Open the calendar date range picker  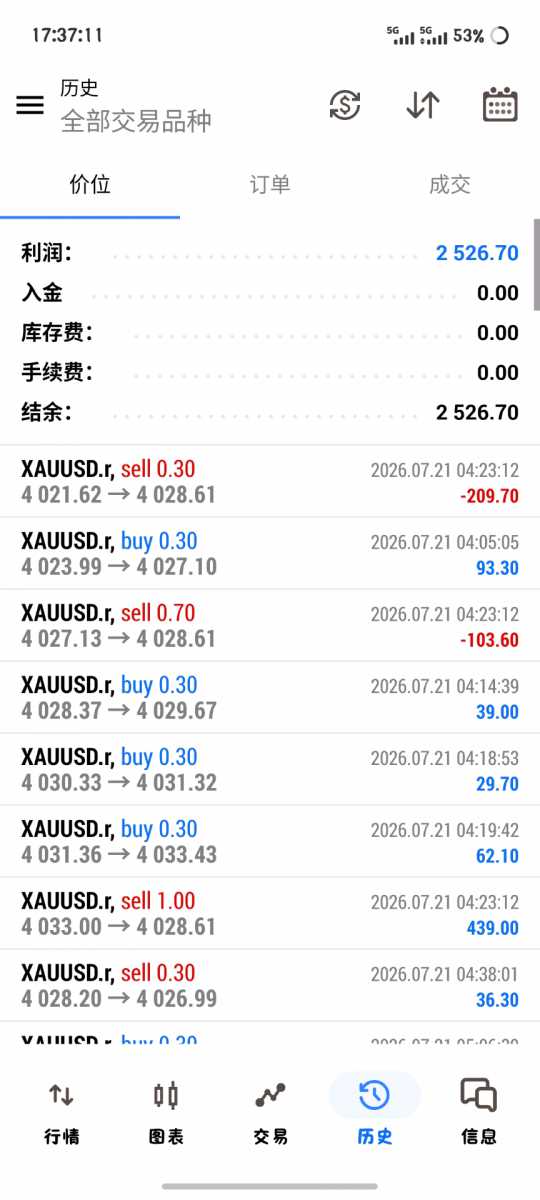[500, 105]
